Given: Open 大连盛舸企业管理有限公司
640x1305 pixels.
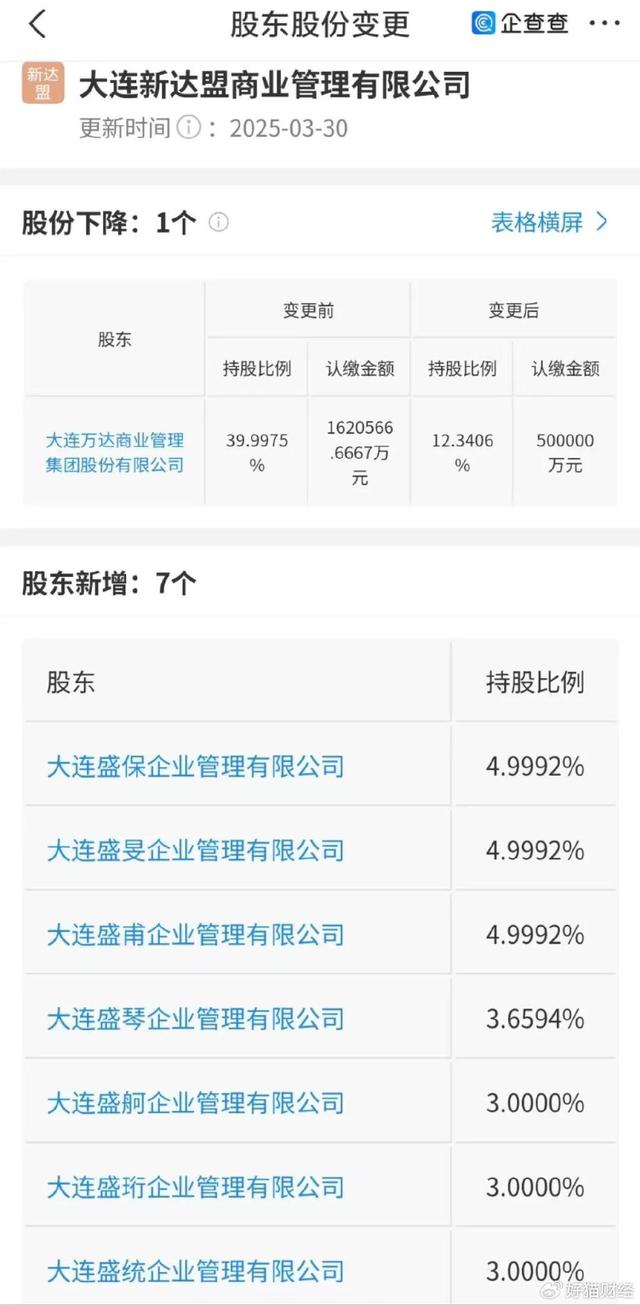Looking at the screenshot, I should pos(195,1103).
